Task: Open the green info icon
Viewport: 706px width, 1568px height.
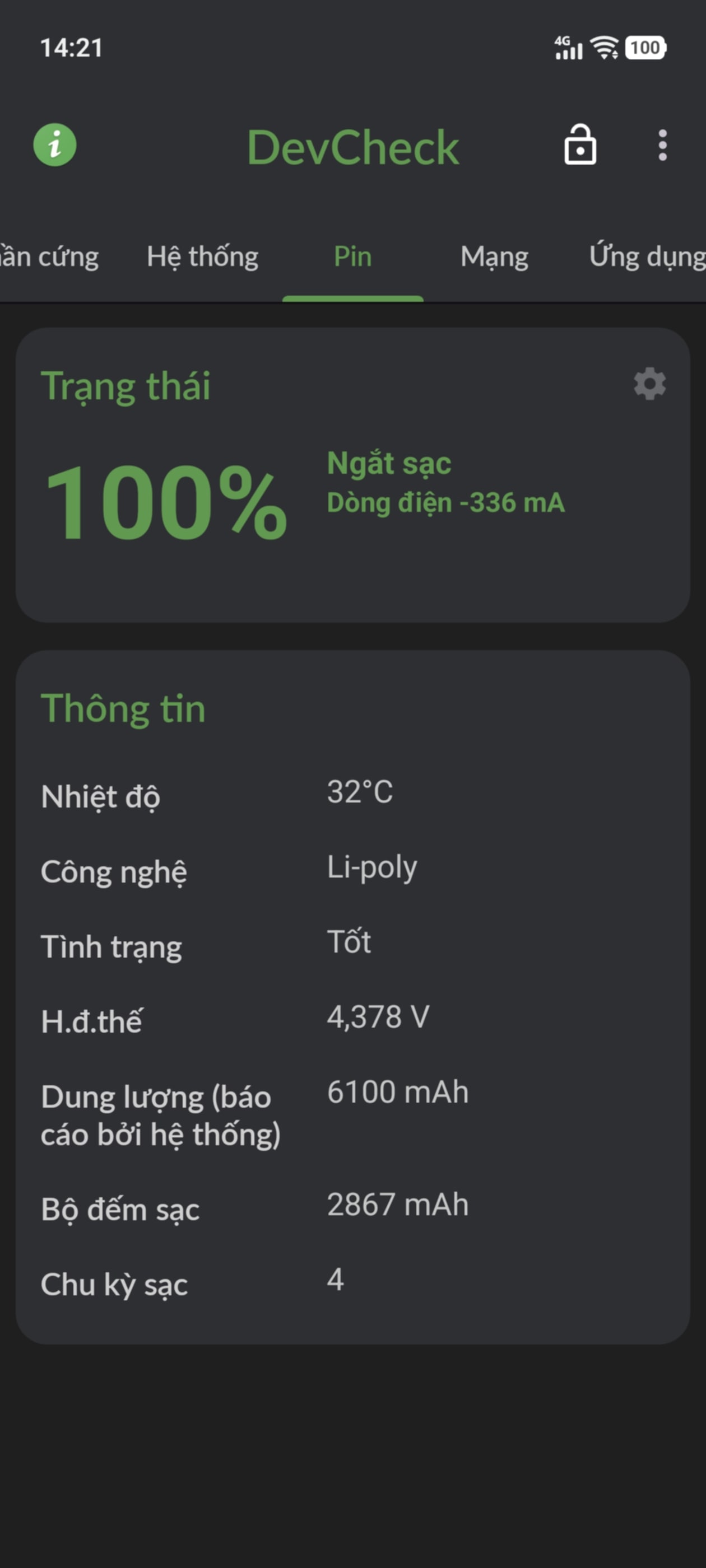Action: tap(55, 146)
